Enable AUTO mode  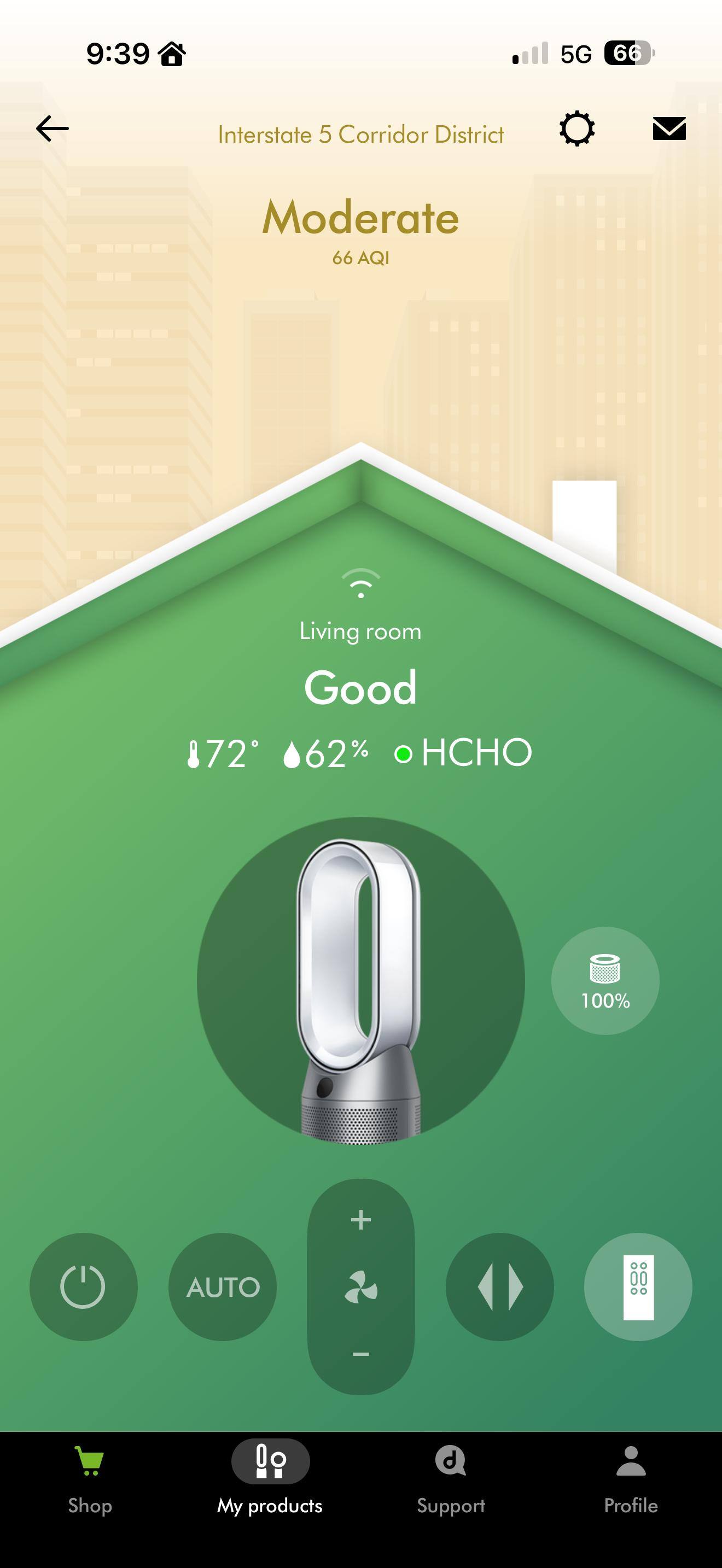(x=223, y=1287)
